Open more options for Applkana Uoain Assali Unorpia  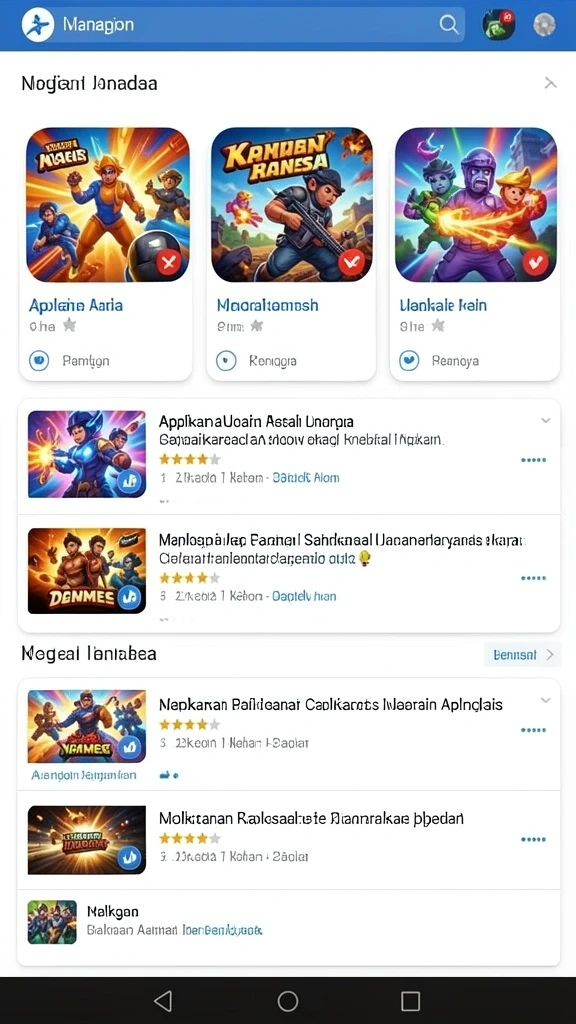(x=533, y=460)
